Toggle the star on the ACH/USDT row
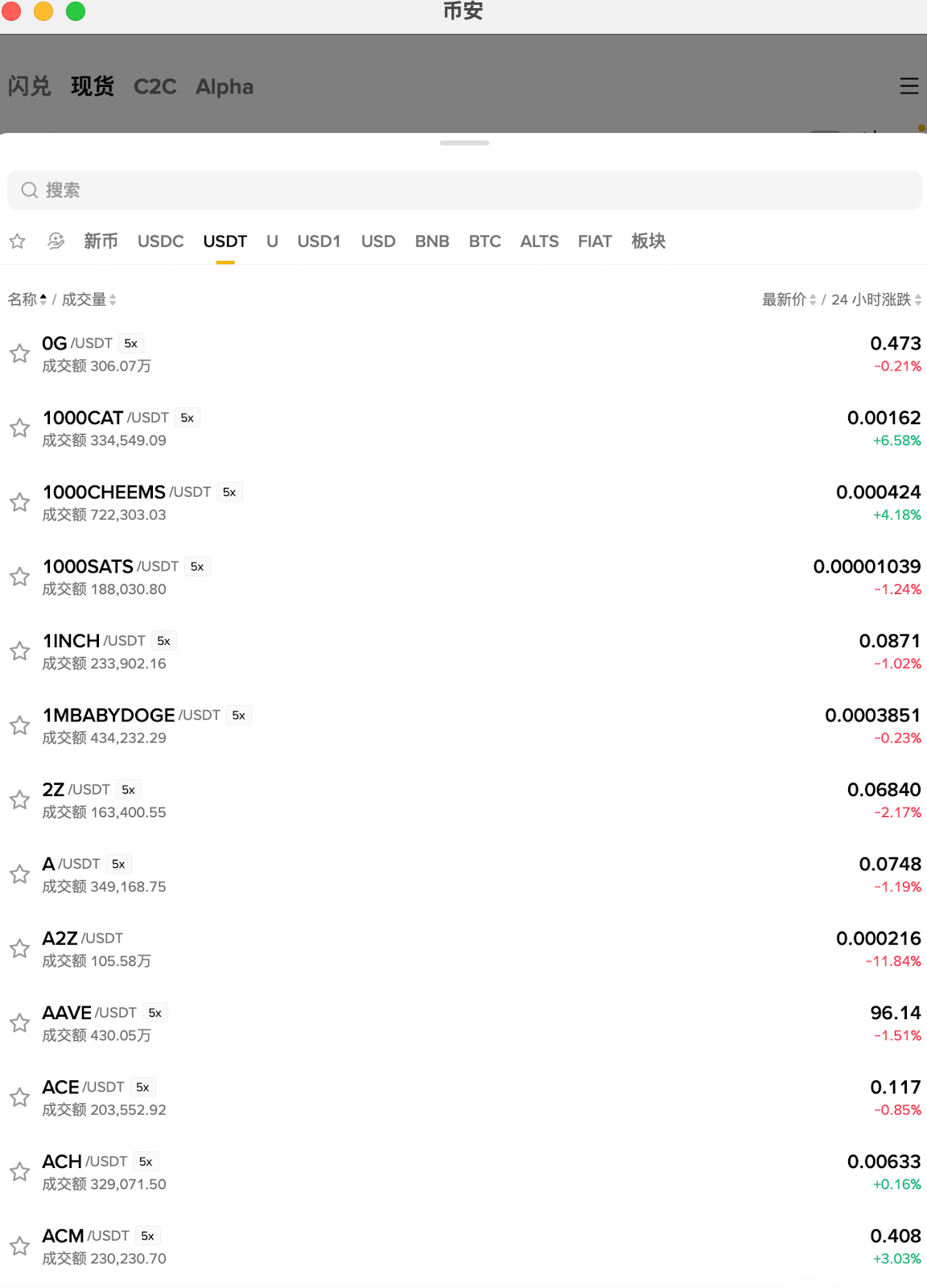 pyautogui.click(x=19, y=1171)
